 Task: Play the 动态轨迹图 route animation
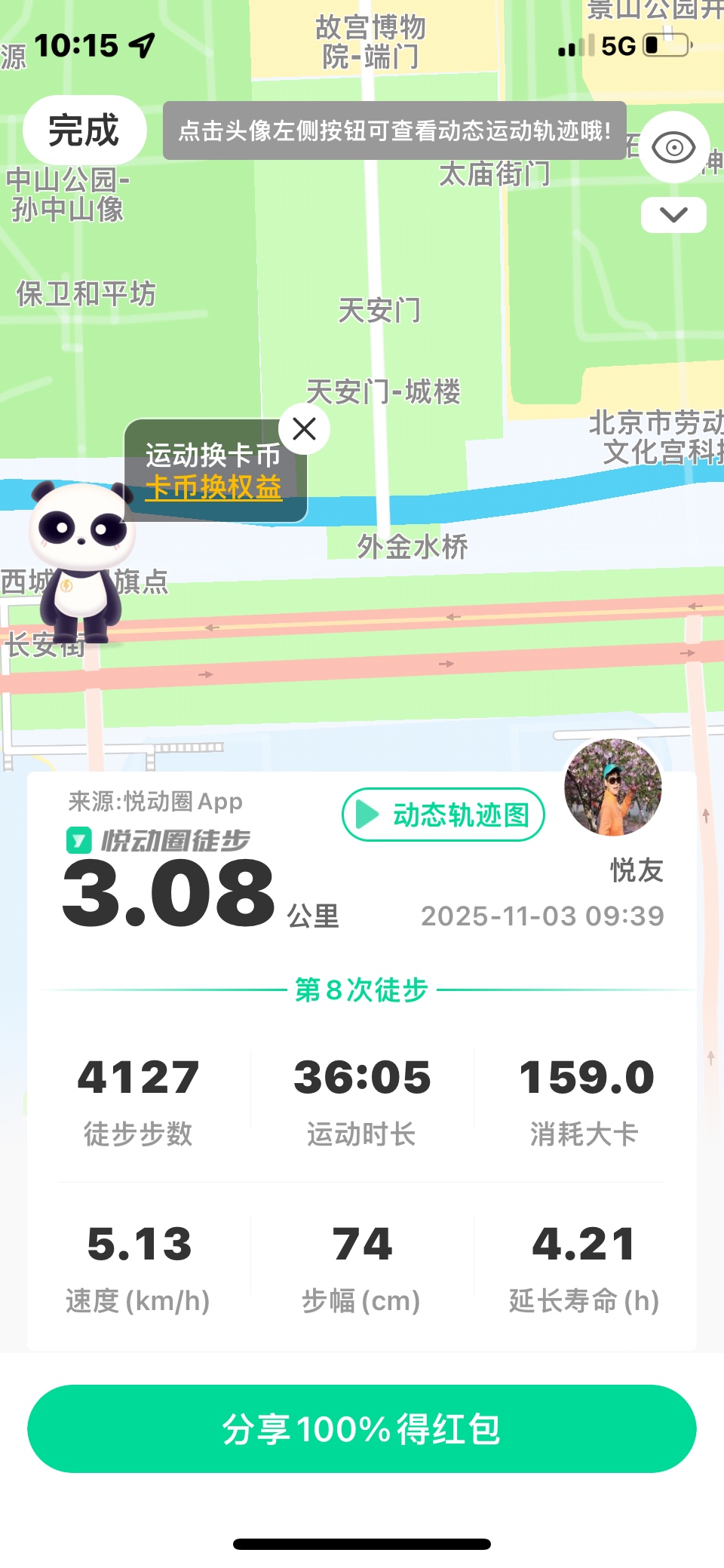[x=443, y=815]
